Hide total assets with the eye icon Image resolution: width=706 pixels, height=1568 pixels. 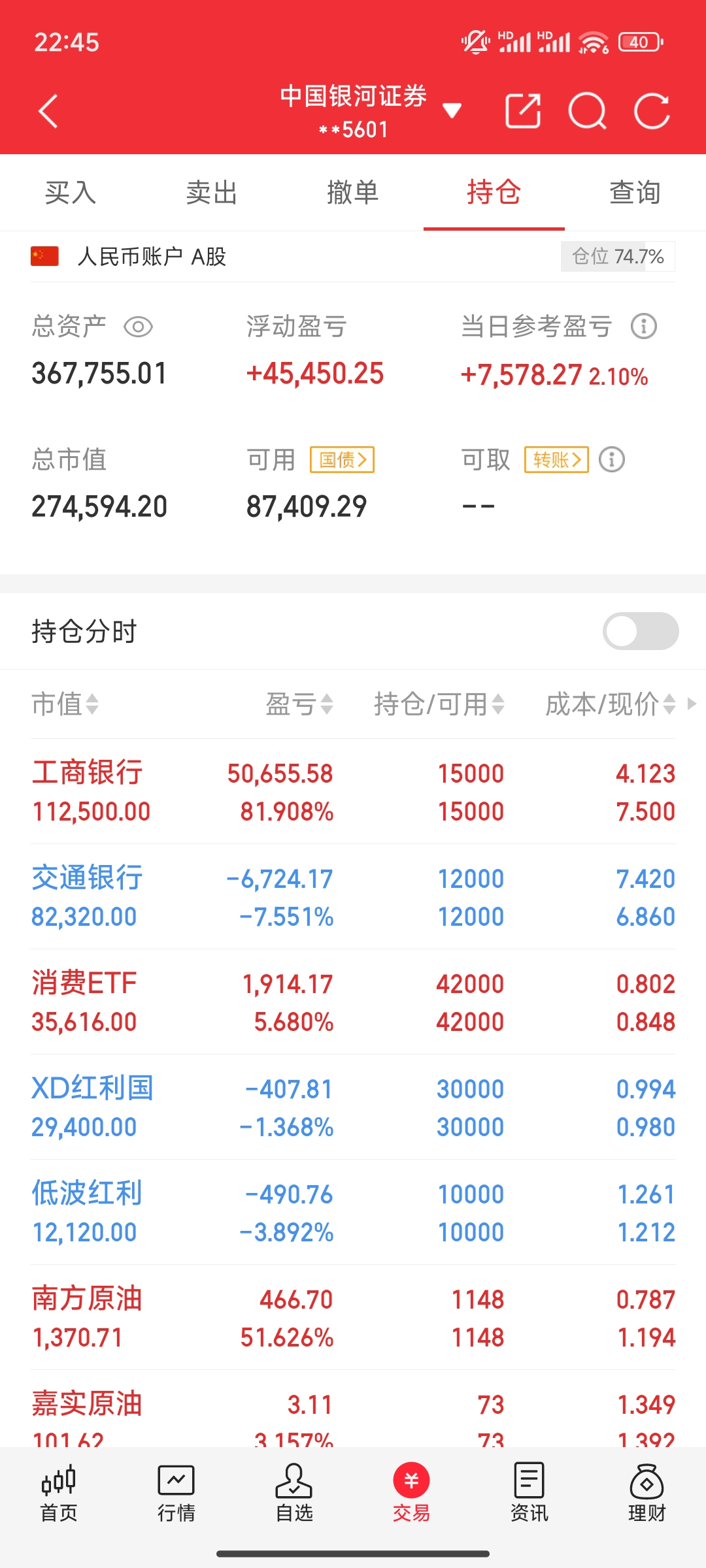click(138, 327)
